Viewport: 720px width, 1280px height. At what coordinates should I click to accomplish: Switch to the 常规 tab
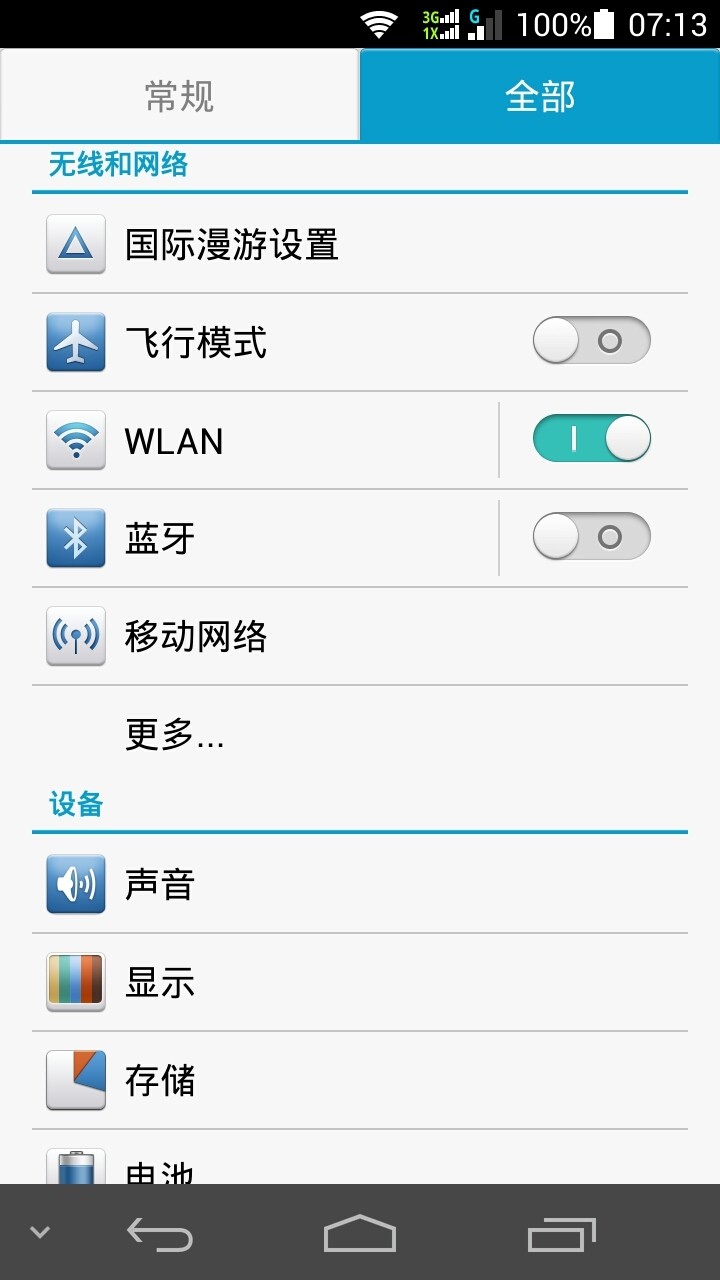[x=180, y=96]
